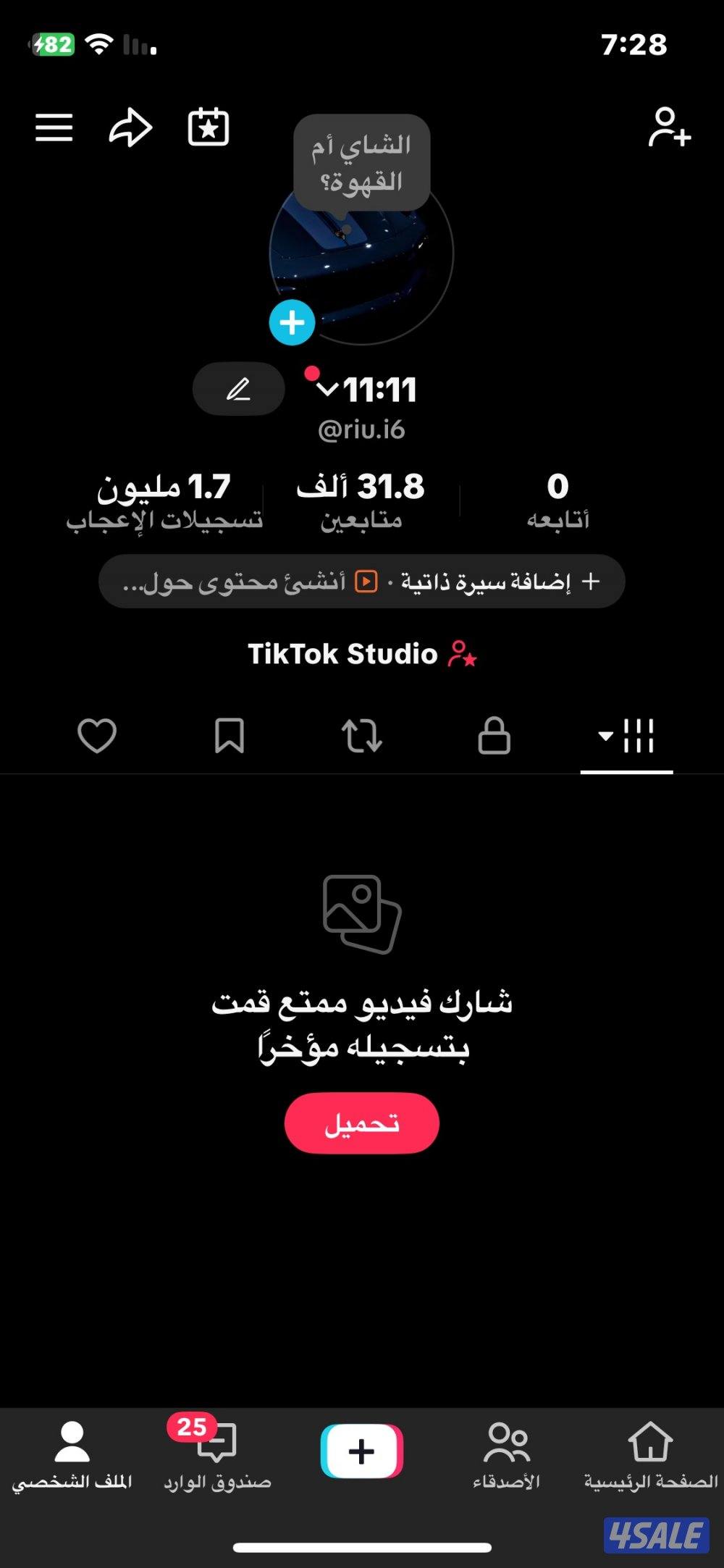Screen dimensions: 724x1568
Task: Switch to the favorites bookmark tab
Action: coord(230,735)
